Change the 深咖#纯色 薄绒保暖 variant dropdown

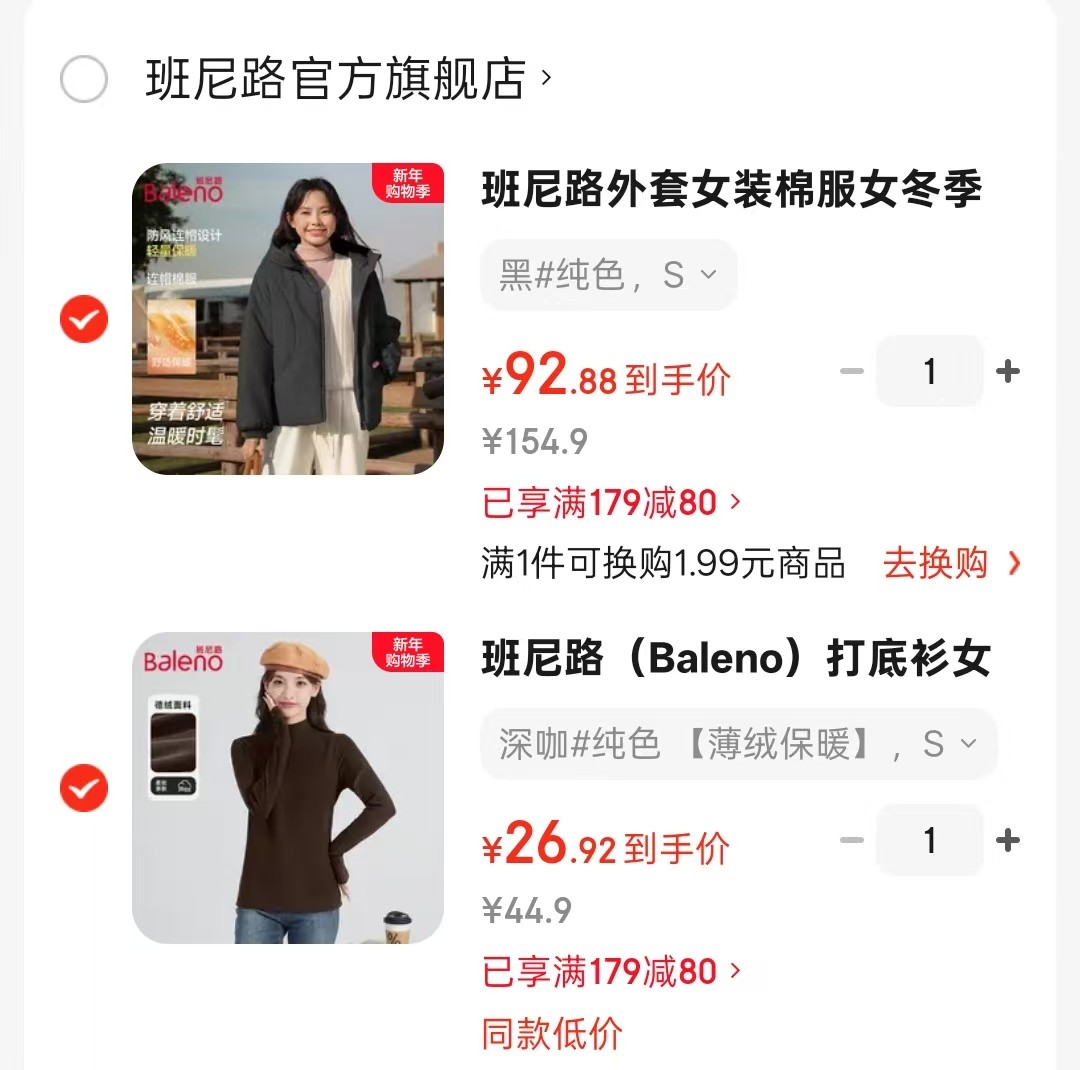coord(738,744)
